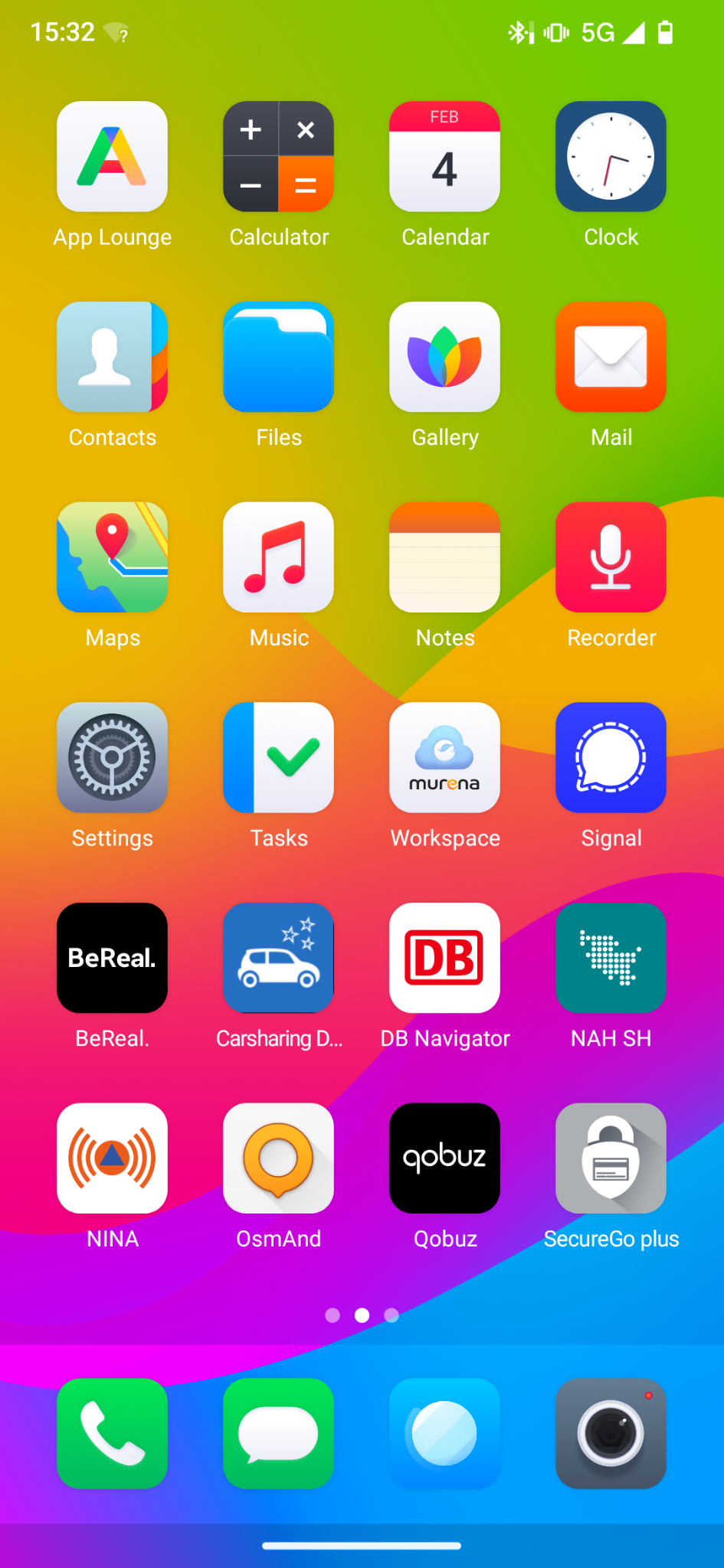Open the Clock app
Viewport: 724px width, 1568px height.
pyautogui.click(x=611, y=157)
